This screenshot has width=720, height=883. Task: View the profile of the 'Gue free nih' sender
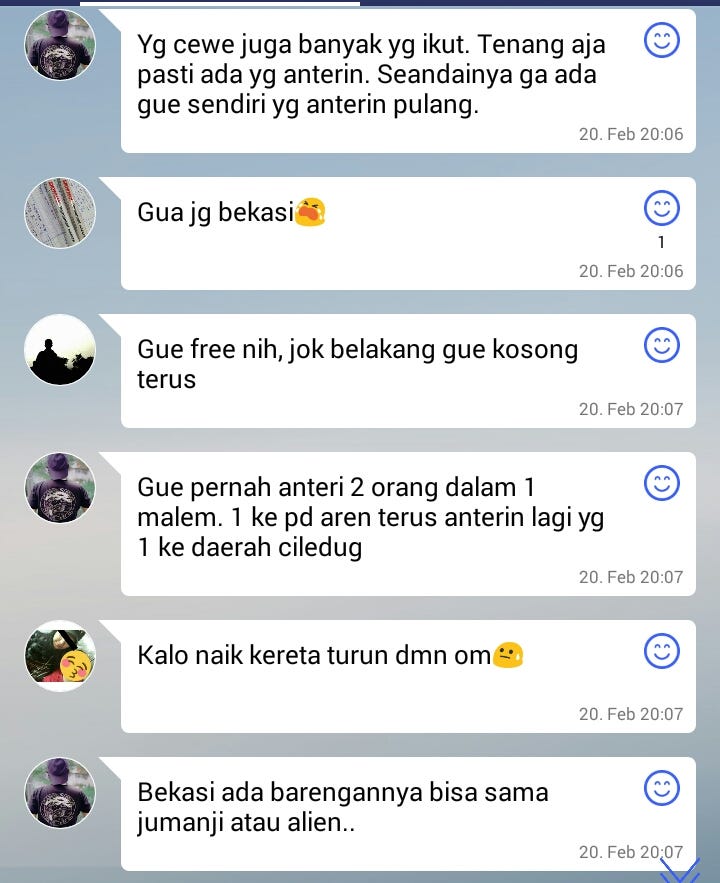tap(60, 350)
